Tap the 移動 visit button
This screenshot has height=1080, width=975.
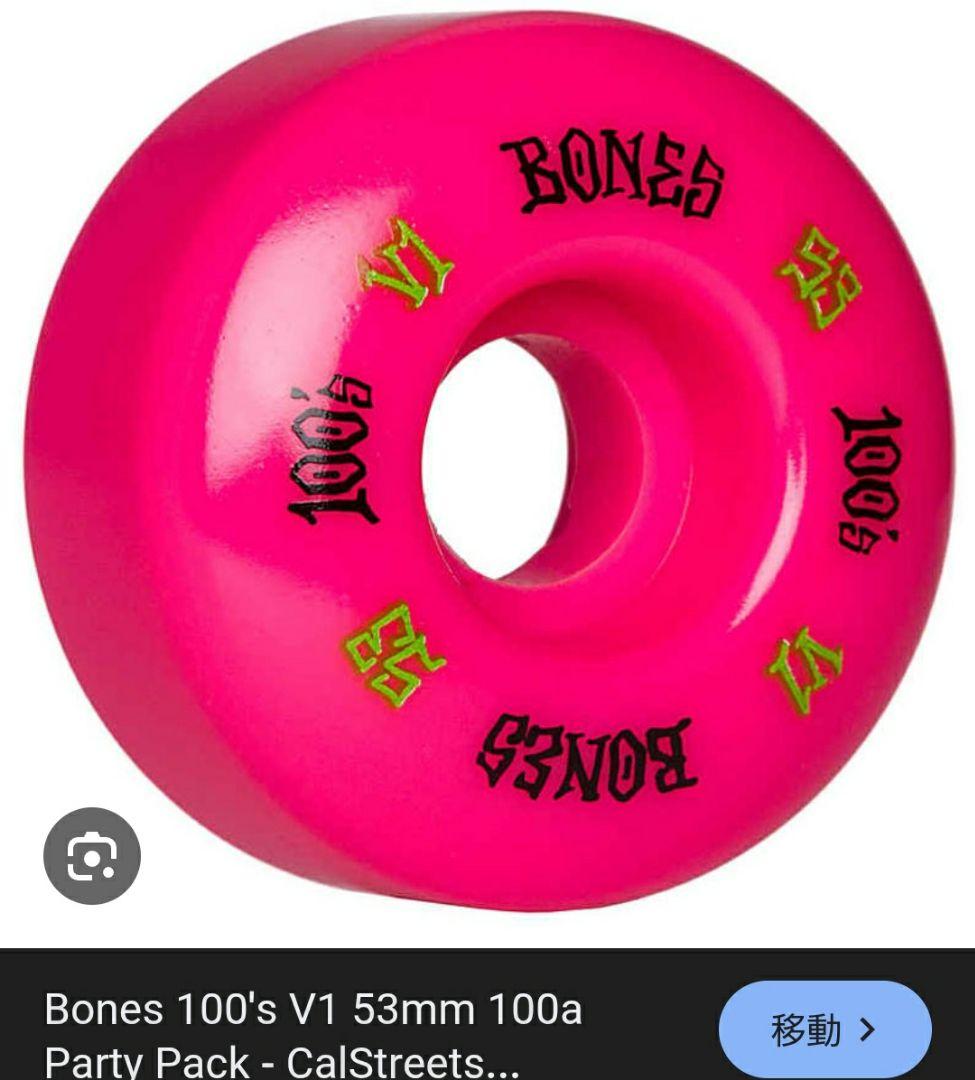[x=824, y=1029]
